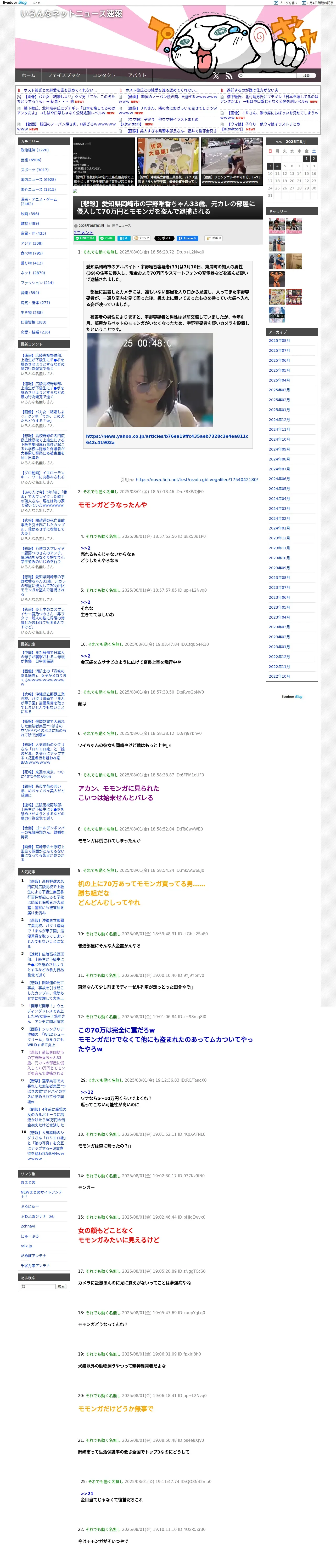The image size is (336, 1568).
Task: Open the 2025年07月 archive
Action: pos(279,351)
